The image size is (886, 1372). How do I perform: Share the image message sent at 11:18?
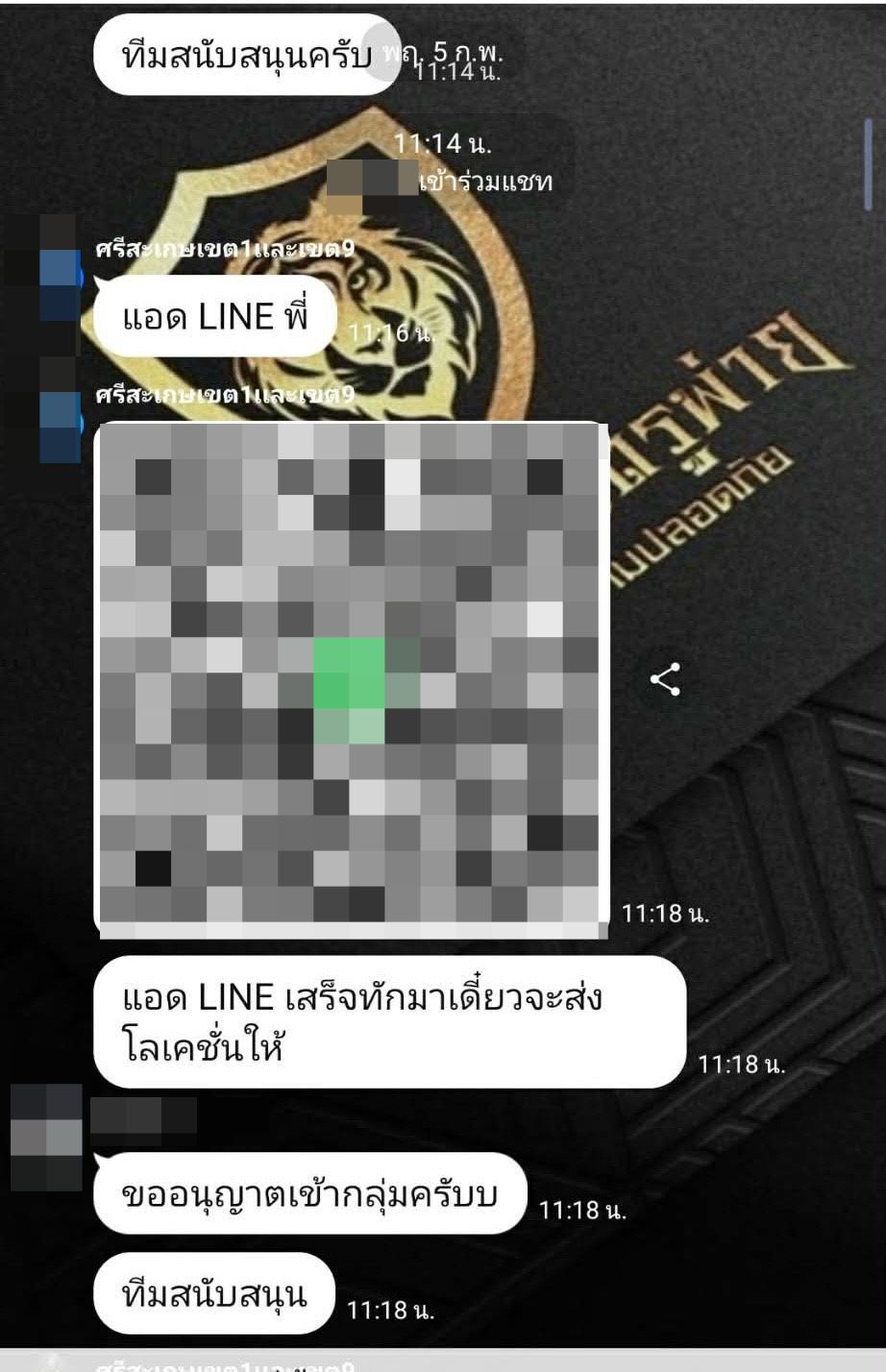tap(665, 679)
